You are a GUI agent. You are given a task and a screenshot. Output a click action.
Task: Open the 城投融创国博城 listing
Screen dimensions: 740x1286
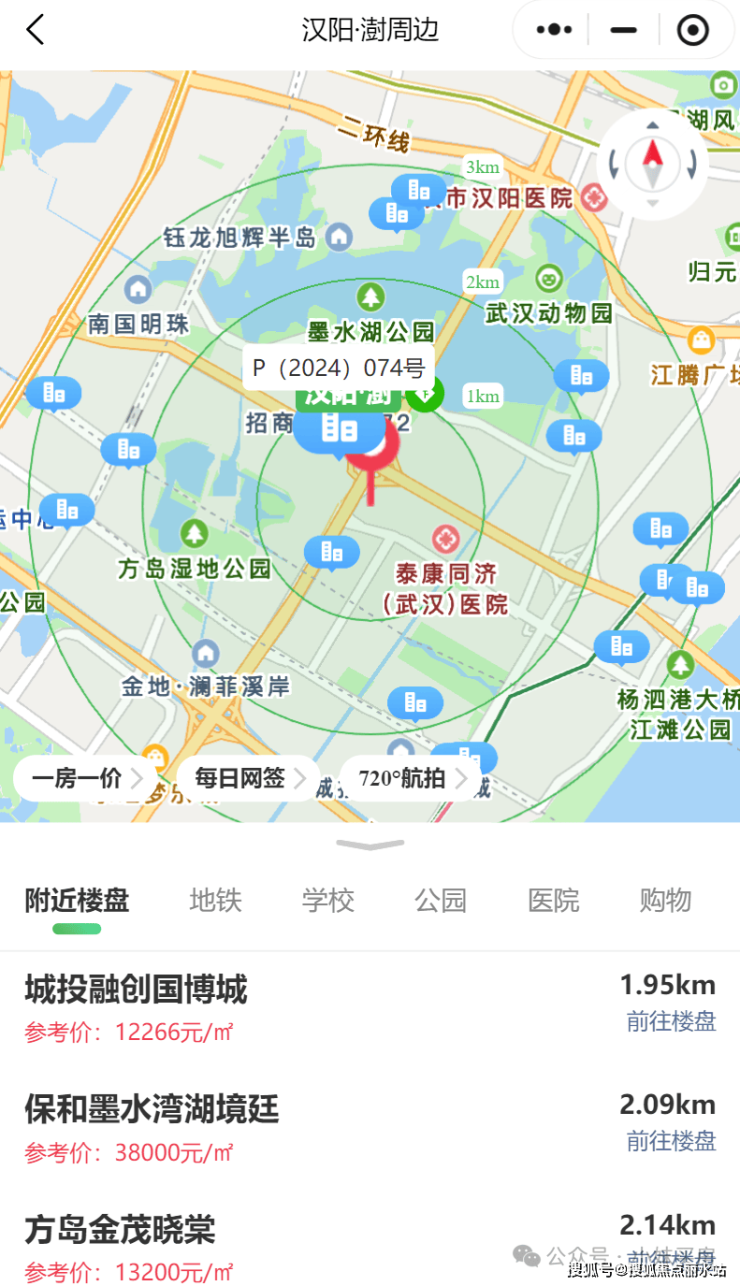coord(136,990)
